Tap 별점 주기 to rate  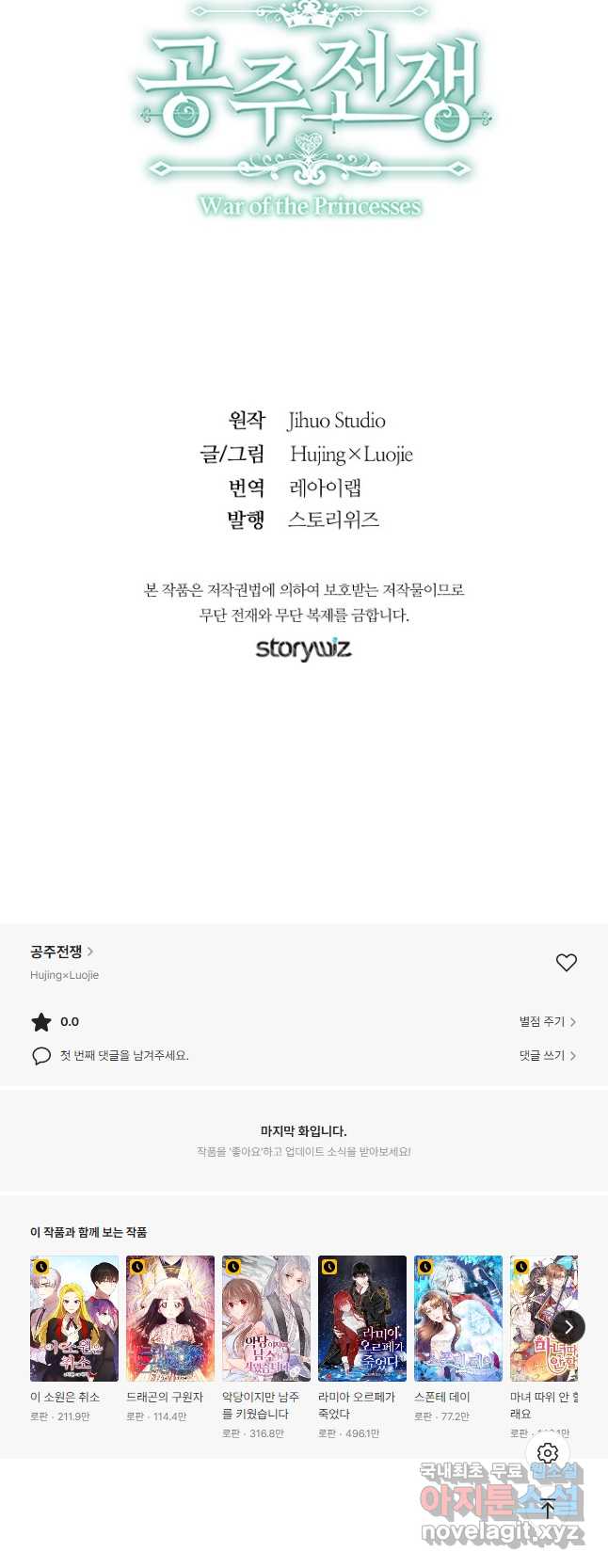coord(547,1021)
